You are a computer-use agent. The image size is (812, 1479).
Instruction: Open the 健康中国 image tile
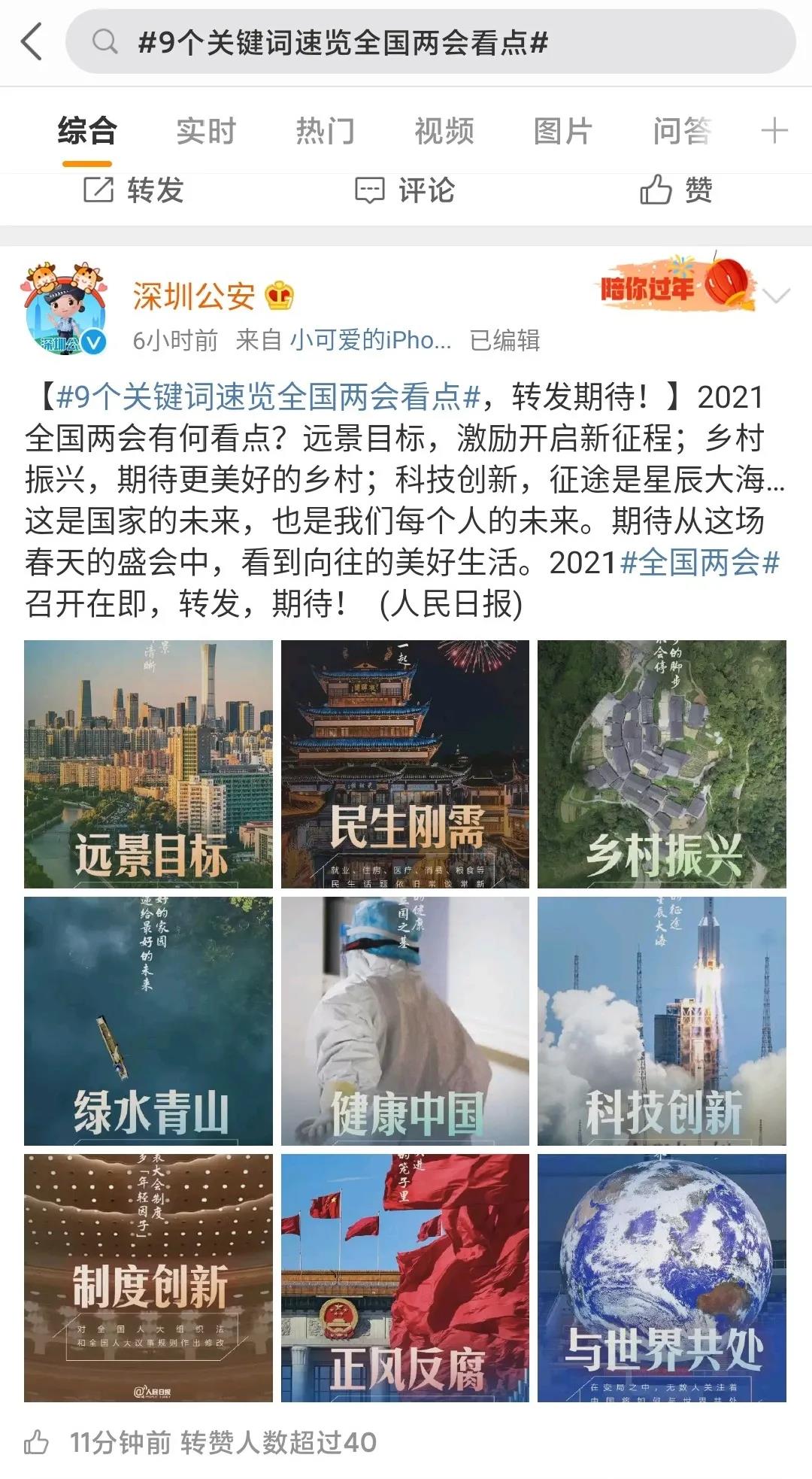pos(405,1021)
